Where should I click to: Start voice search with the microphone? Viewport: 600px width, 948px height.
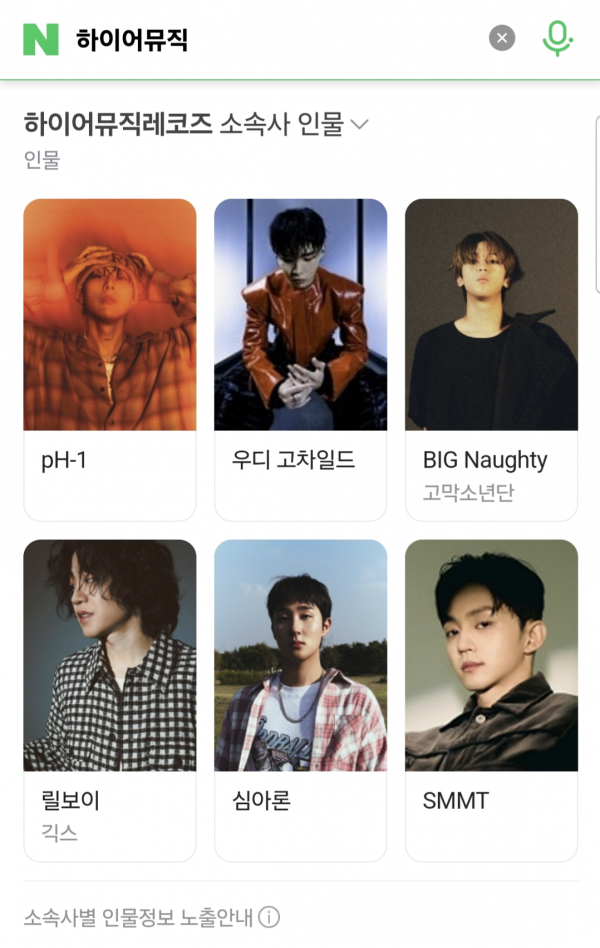[x=557, y=38]
